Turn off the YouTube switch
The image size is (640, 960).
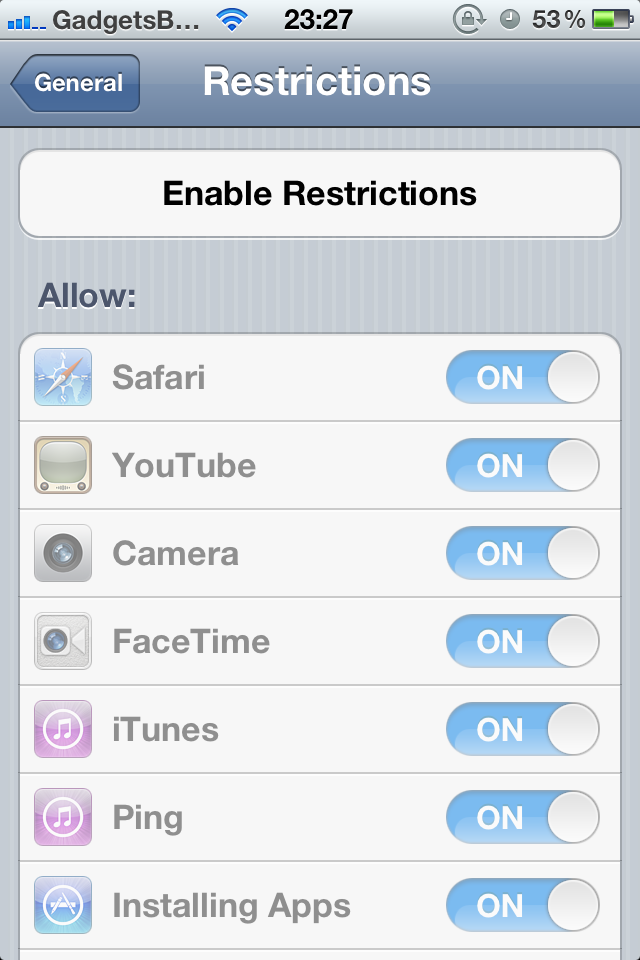522,465
